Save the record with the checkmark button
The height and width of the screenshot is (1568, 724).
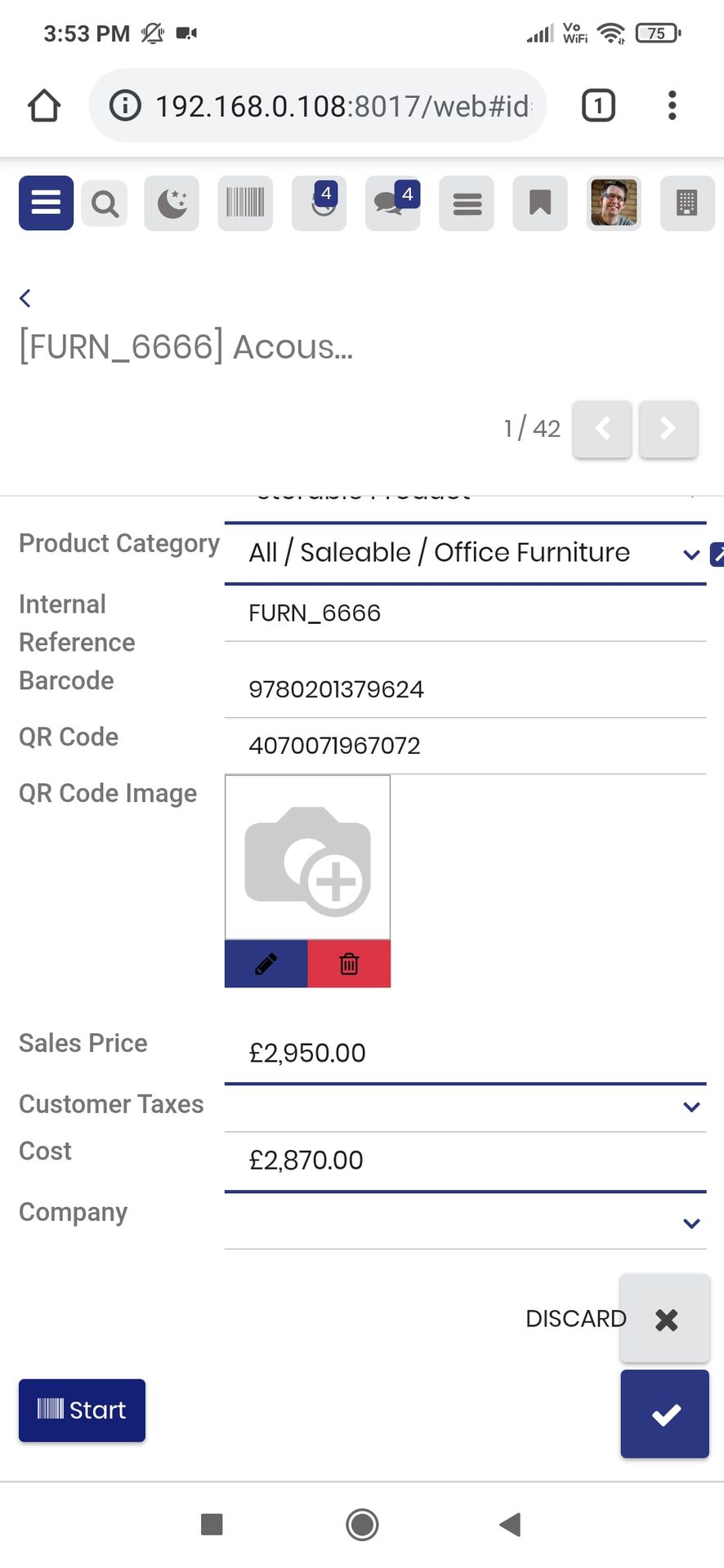coord(665,1414)
